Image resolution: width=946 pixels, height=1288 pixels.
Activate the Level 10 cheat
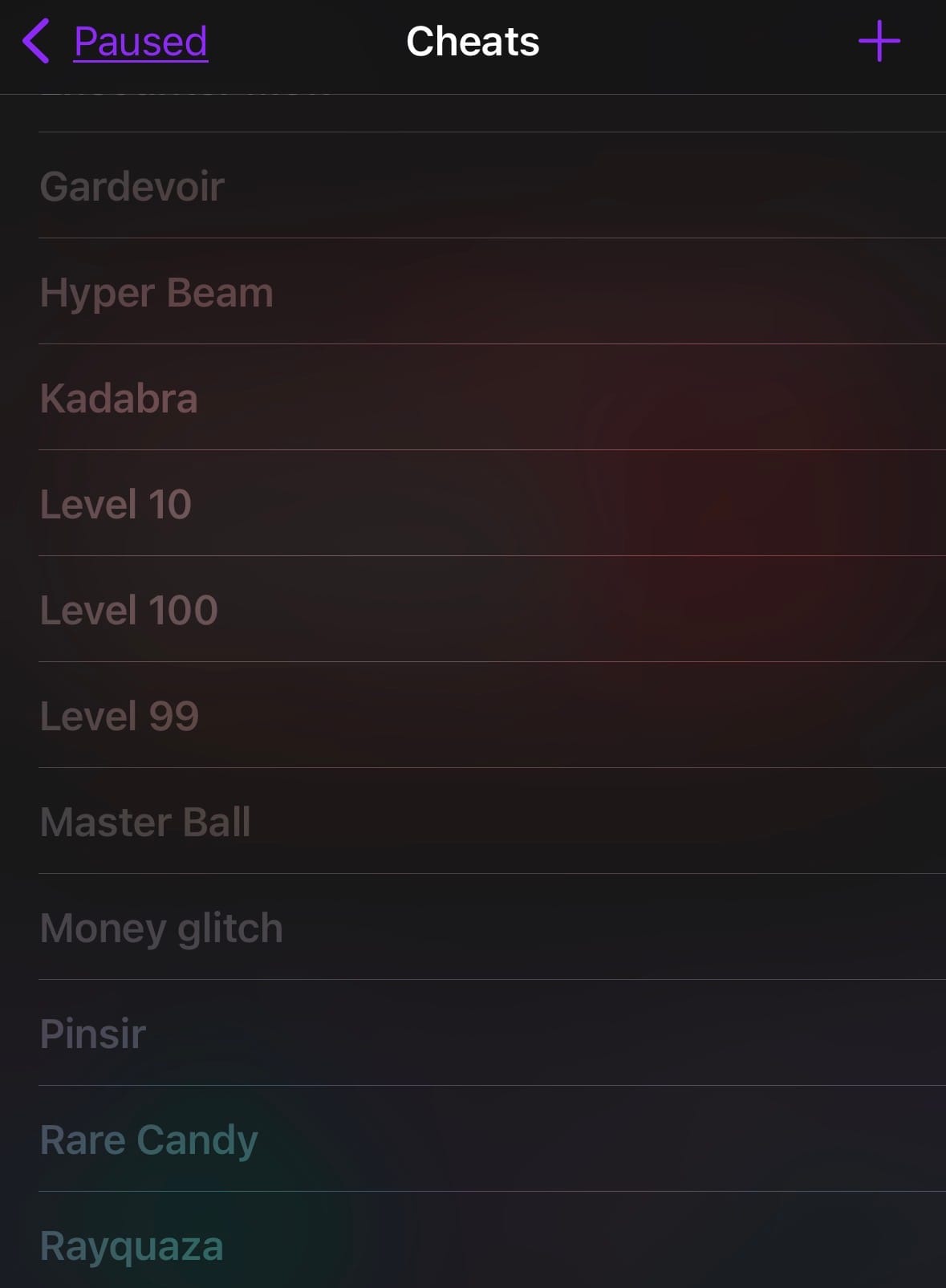pyautogui.click(x=321, y=503)
